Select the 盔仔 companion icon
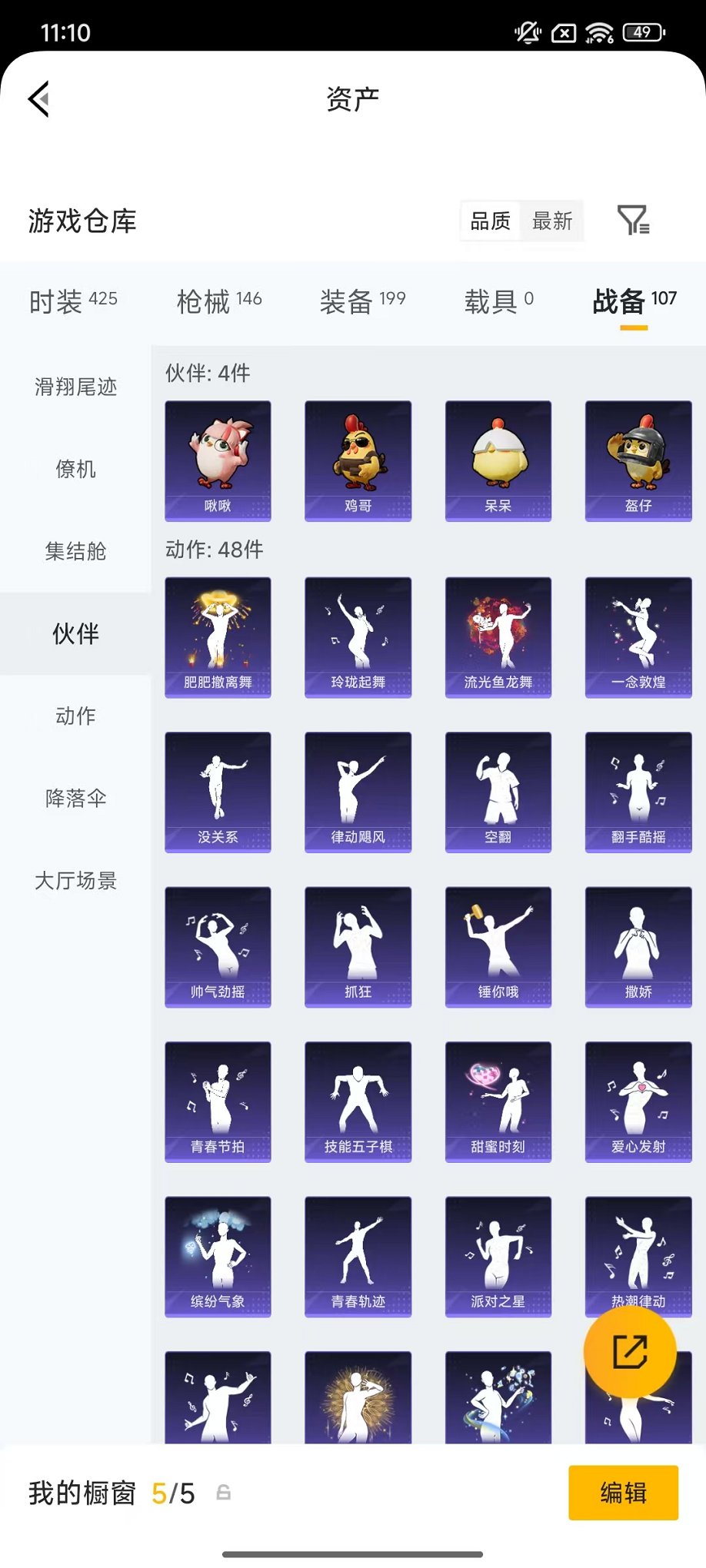Viewport: 706px width, 1568px height. click(x=638, y=460)
